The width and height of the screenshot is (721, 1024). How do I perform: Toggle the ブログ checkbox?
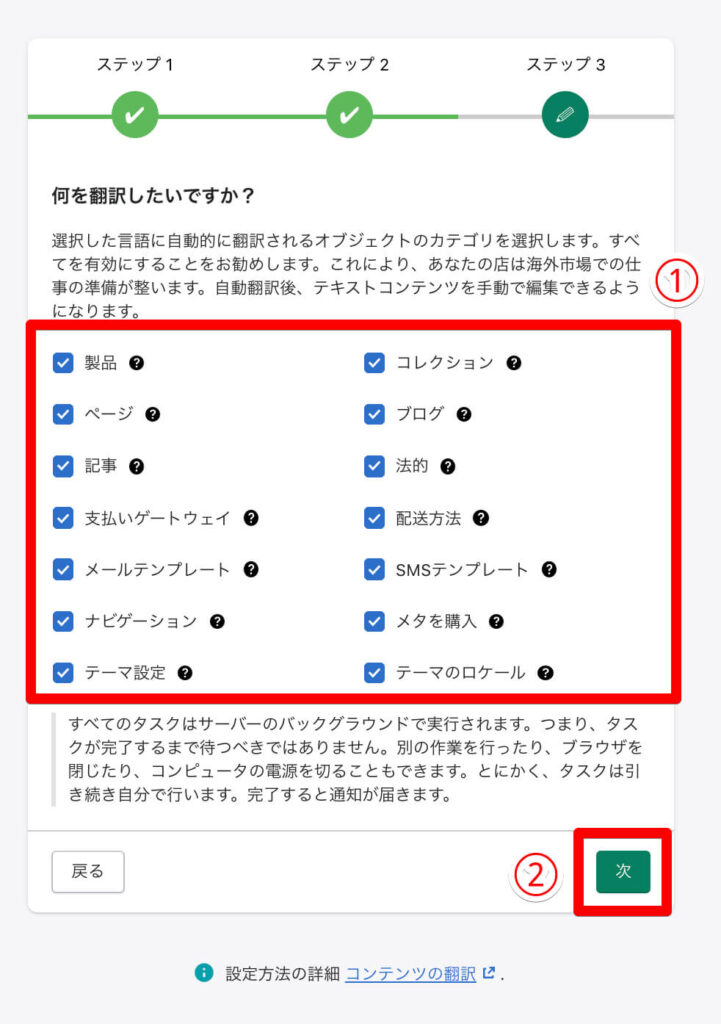pyautogui.click(x=374, y=414)
